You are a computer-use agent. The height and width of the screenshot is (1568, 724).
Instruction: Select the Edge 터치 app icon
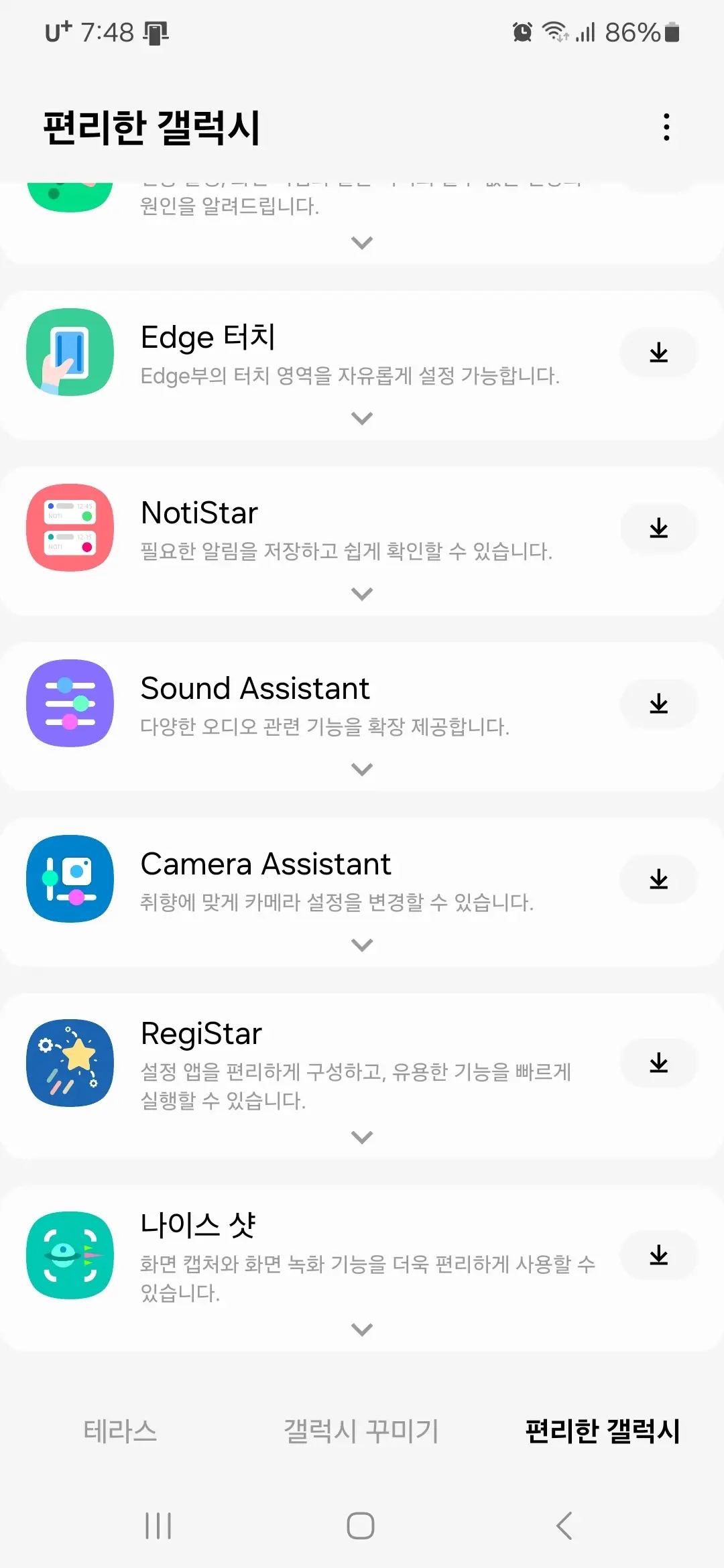69,352
